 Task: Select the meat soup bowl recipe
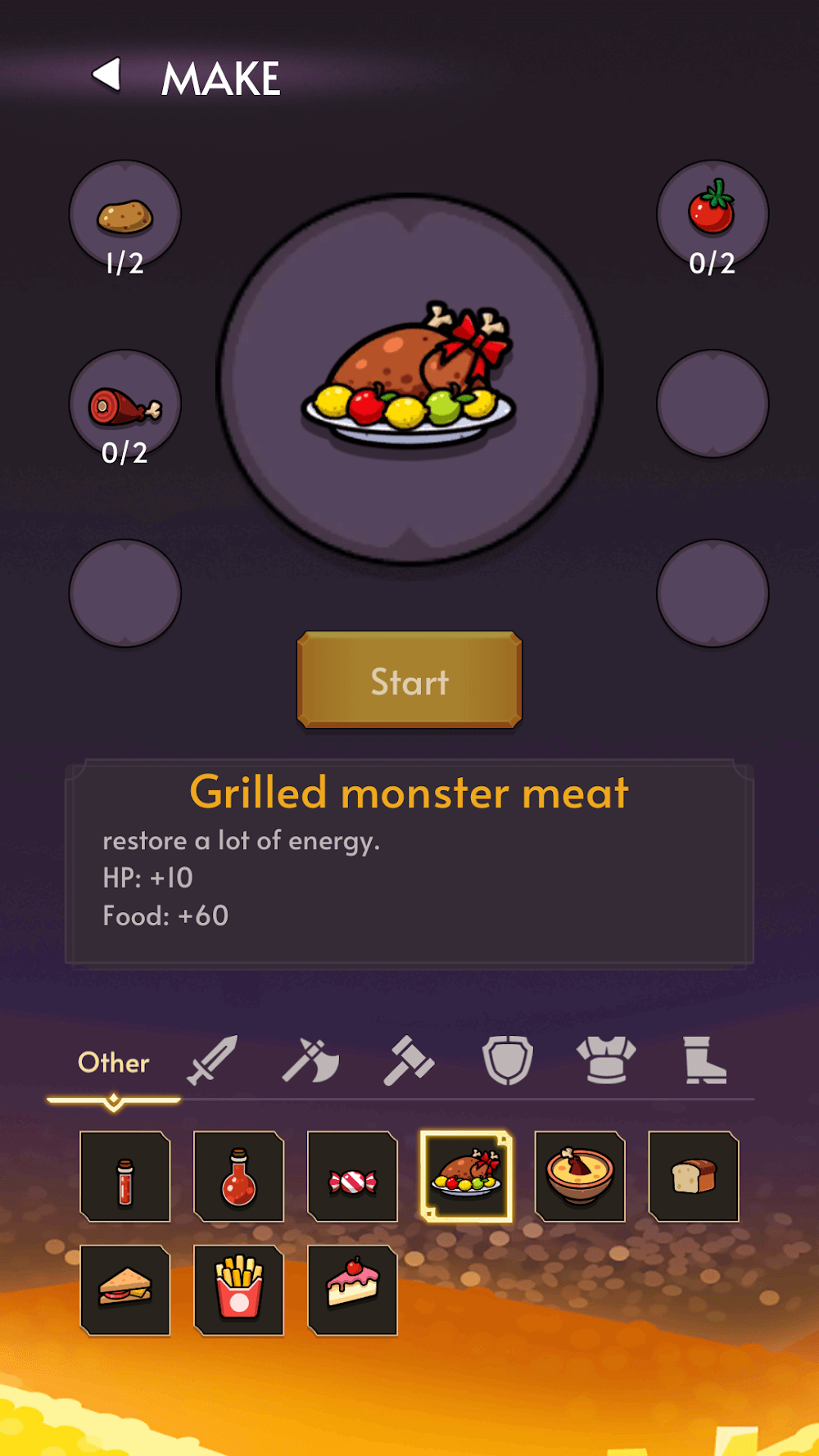pos(580,1177)
